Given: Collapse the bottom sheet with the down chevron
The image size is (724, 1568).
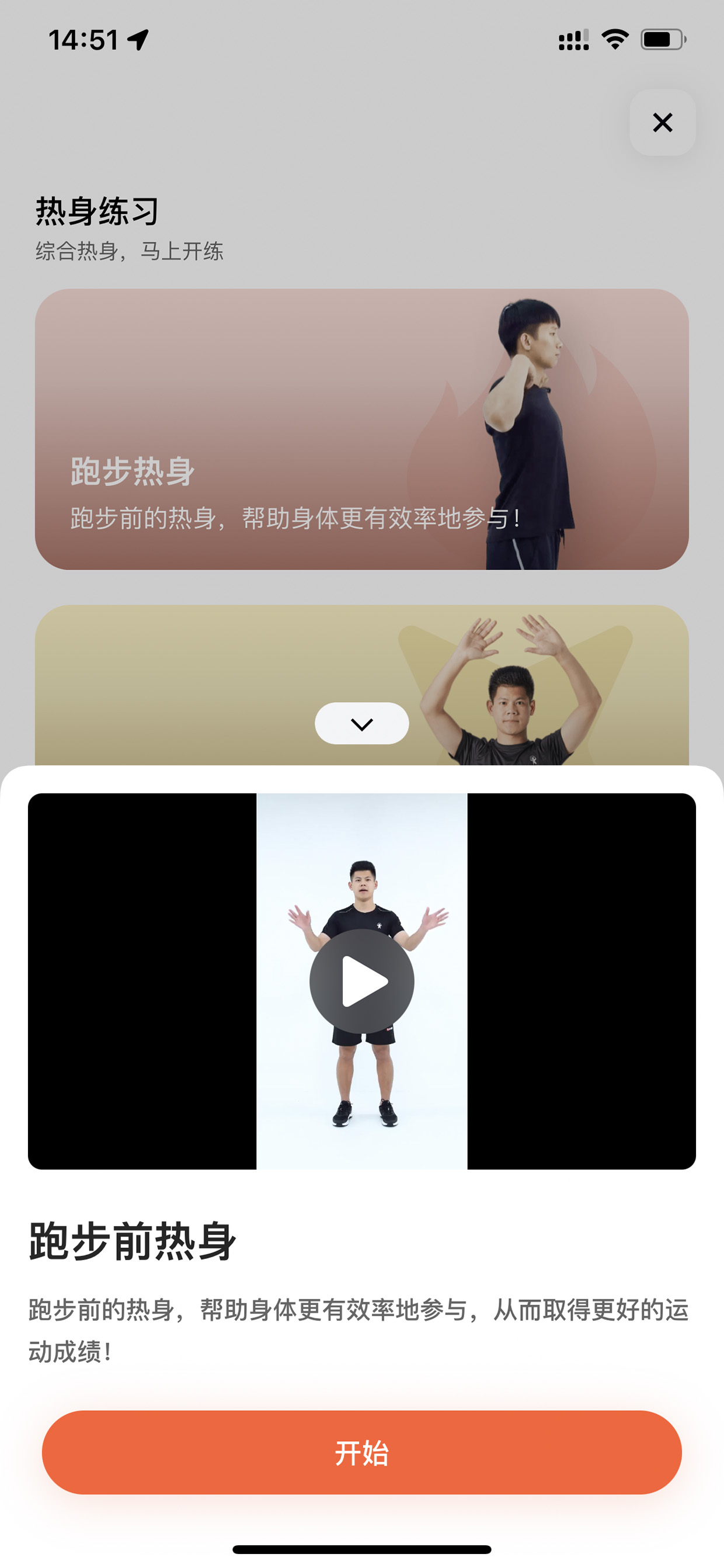Looking at the screenshot, I should (x=362, y=724).
